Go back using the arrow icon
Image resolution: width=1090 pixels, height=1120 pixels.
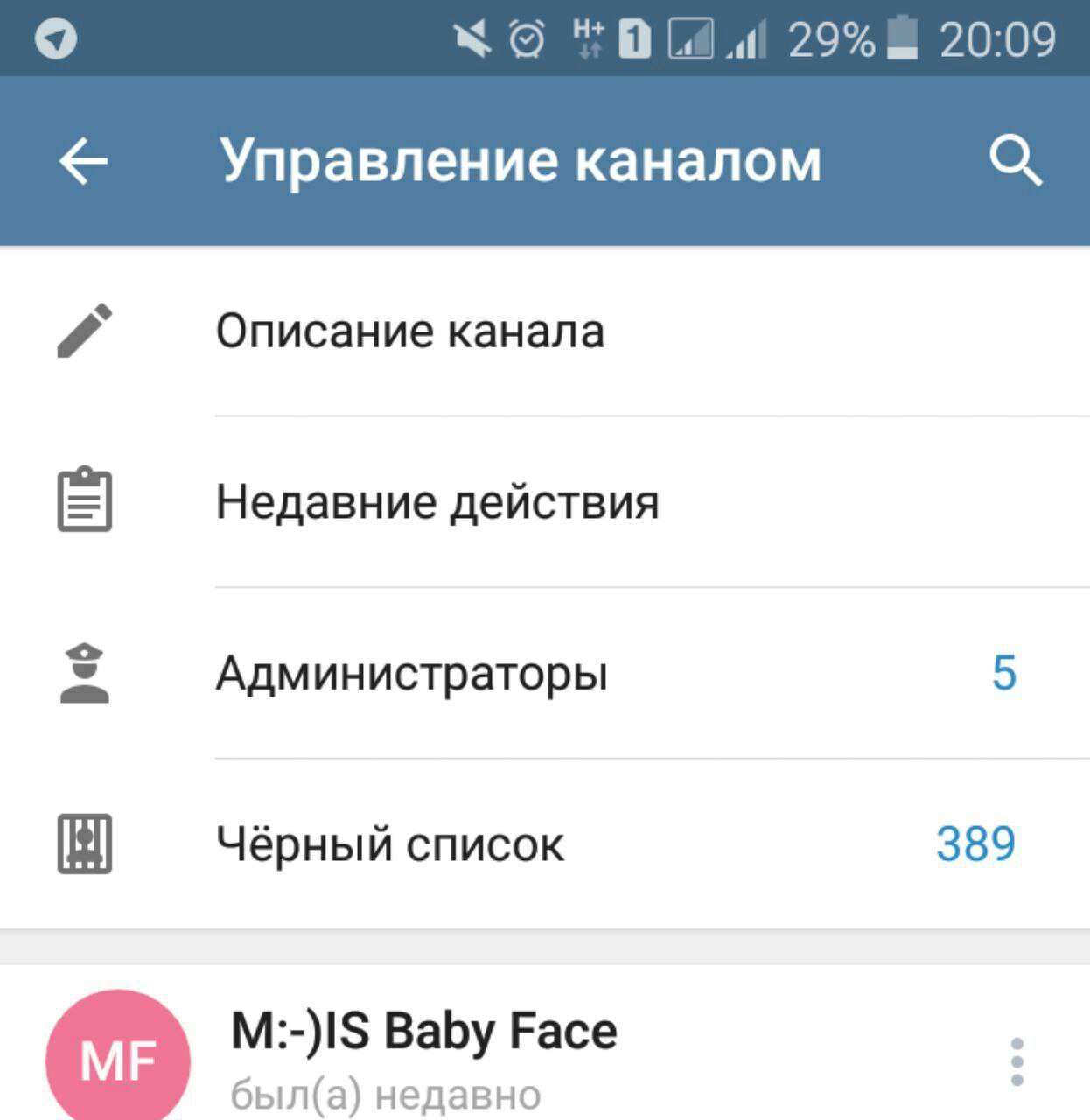click(x=83, y=162)
